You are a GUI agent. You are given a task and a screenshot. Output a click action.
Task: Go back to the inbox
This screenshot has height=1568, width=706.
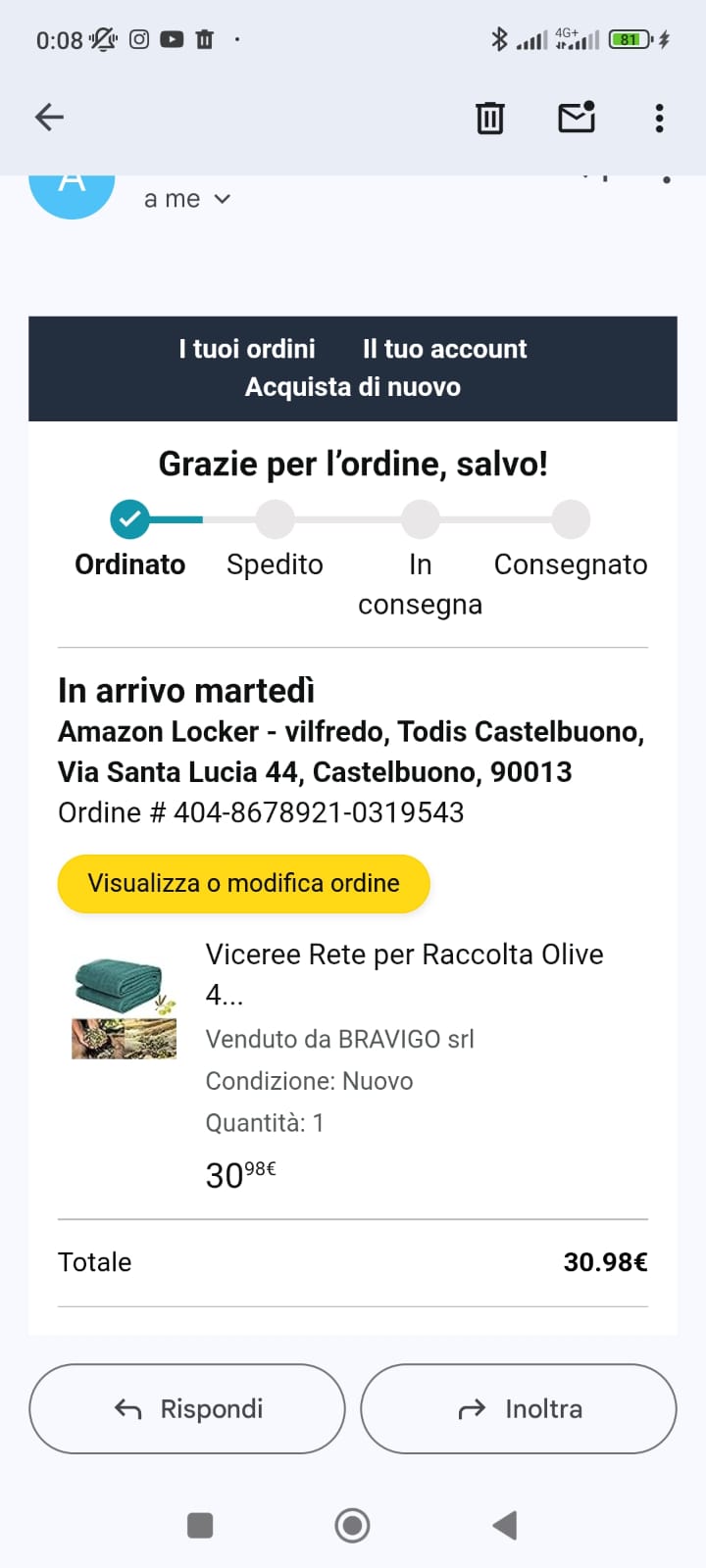coord(49,118)
